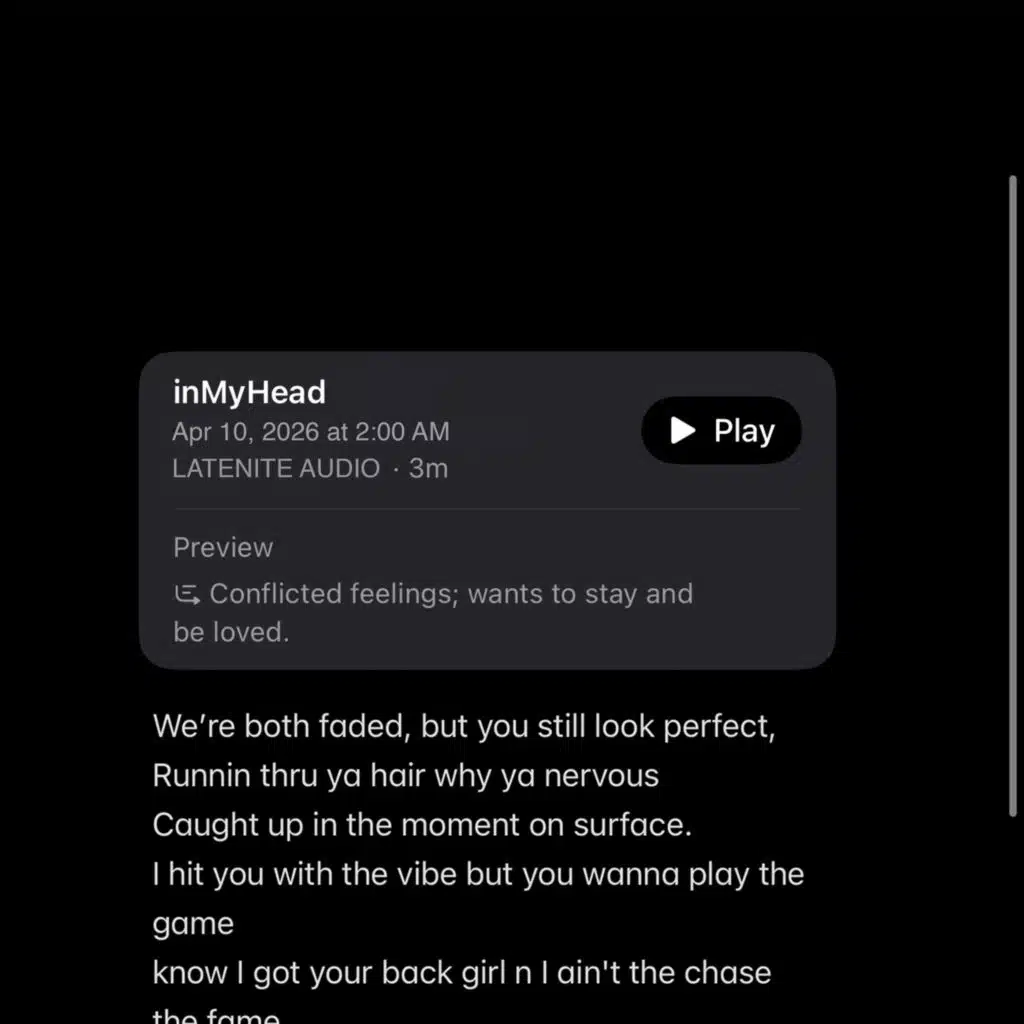Open the inMyHead audio card
The height and width of the screenshot is (1024, 1024).
(x=487, y=510)
